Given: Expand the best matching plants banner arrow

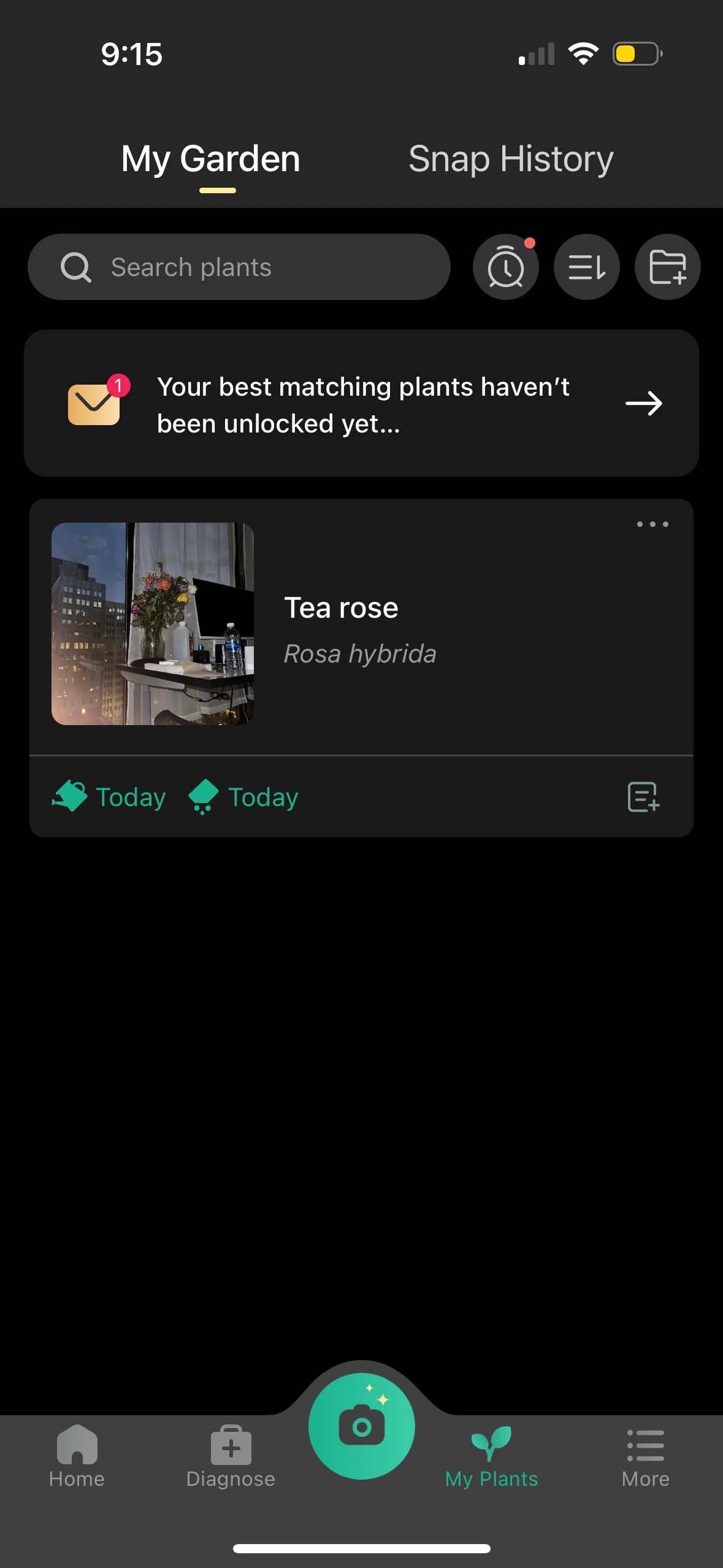Looking at the screenshot, I should pyautogui.click(x=644, y=403).
